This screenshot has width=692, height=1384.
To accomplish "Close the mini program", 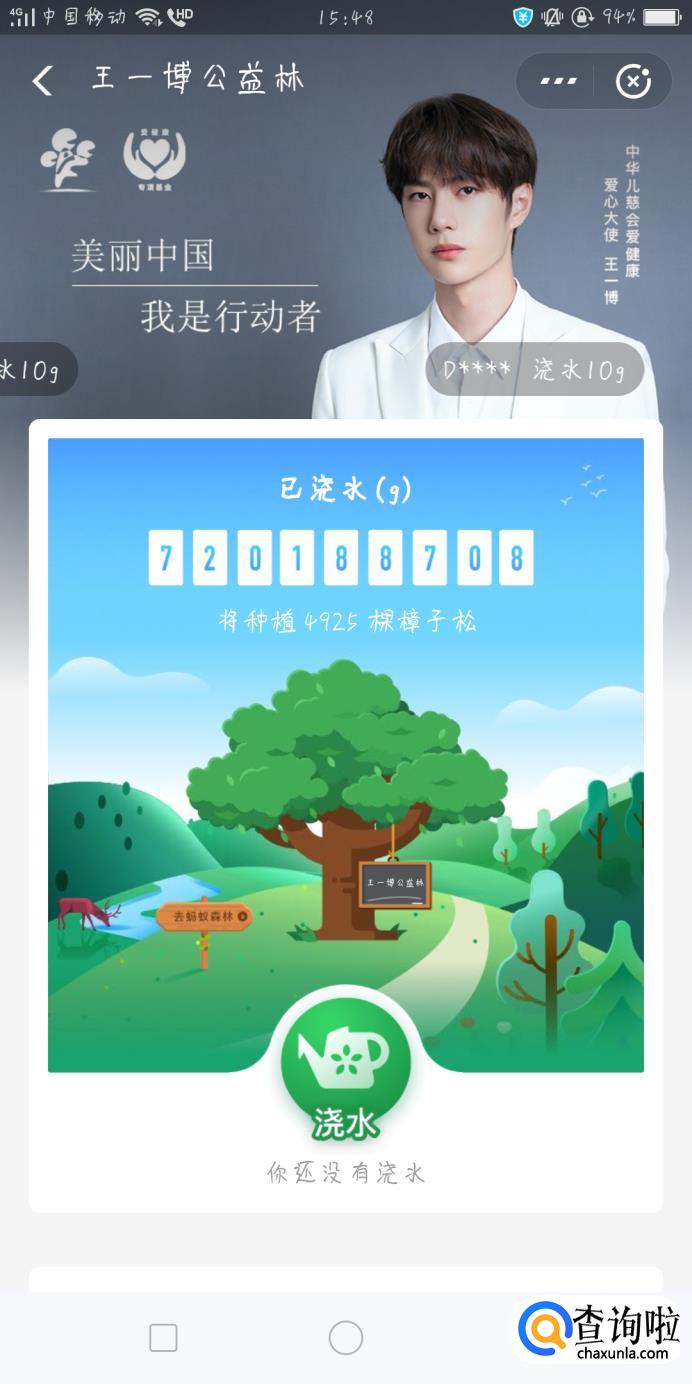I will [x=633, y=81].
